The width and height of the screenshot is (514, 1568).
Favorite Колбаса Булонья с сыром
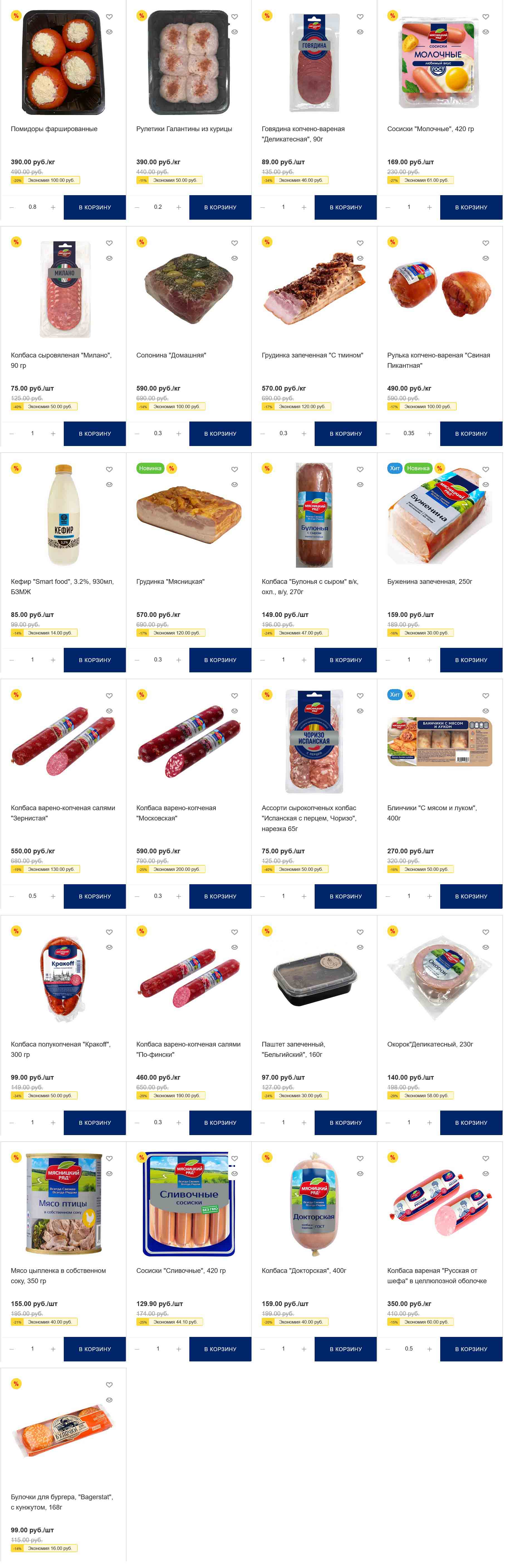pyautogui.click(x=360, y=469)
